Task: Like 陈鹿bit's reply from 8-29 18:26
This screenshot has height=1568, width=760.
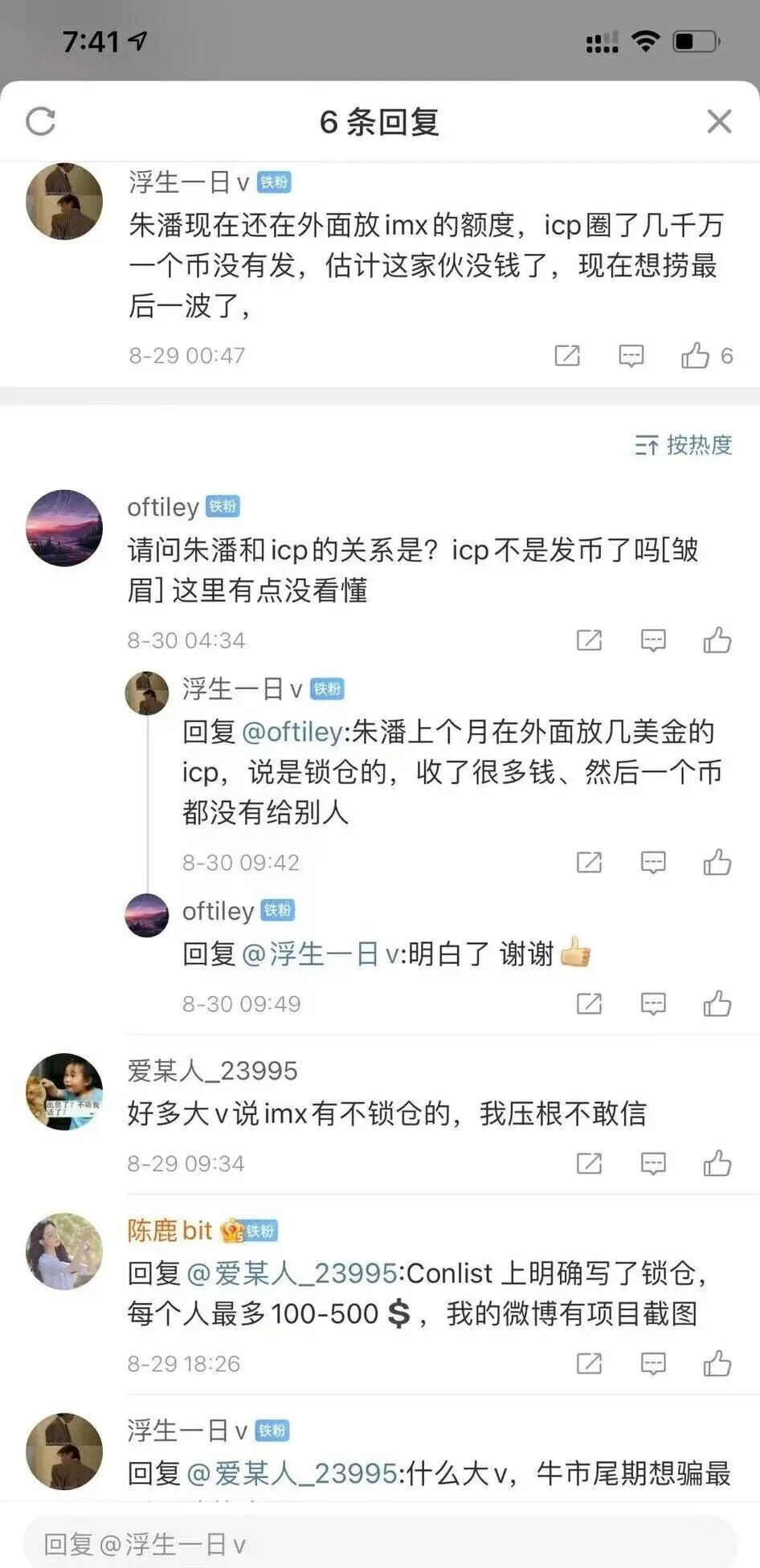Action: tap(717, 1363)
